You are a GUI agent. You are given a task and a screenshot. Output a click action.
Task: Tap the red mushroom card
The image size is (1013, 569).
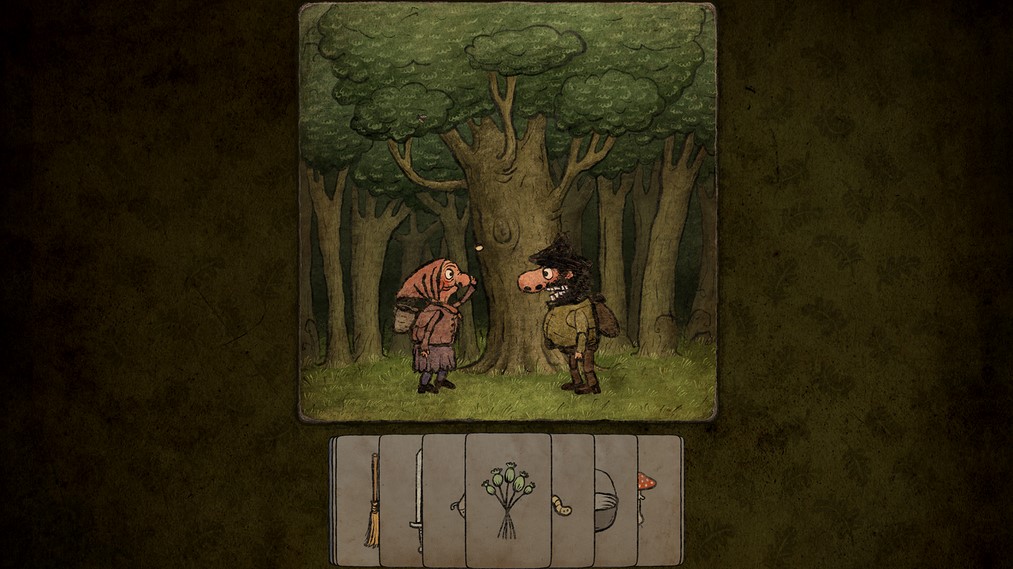660,498
